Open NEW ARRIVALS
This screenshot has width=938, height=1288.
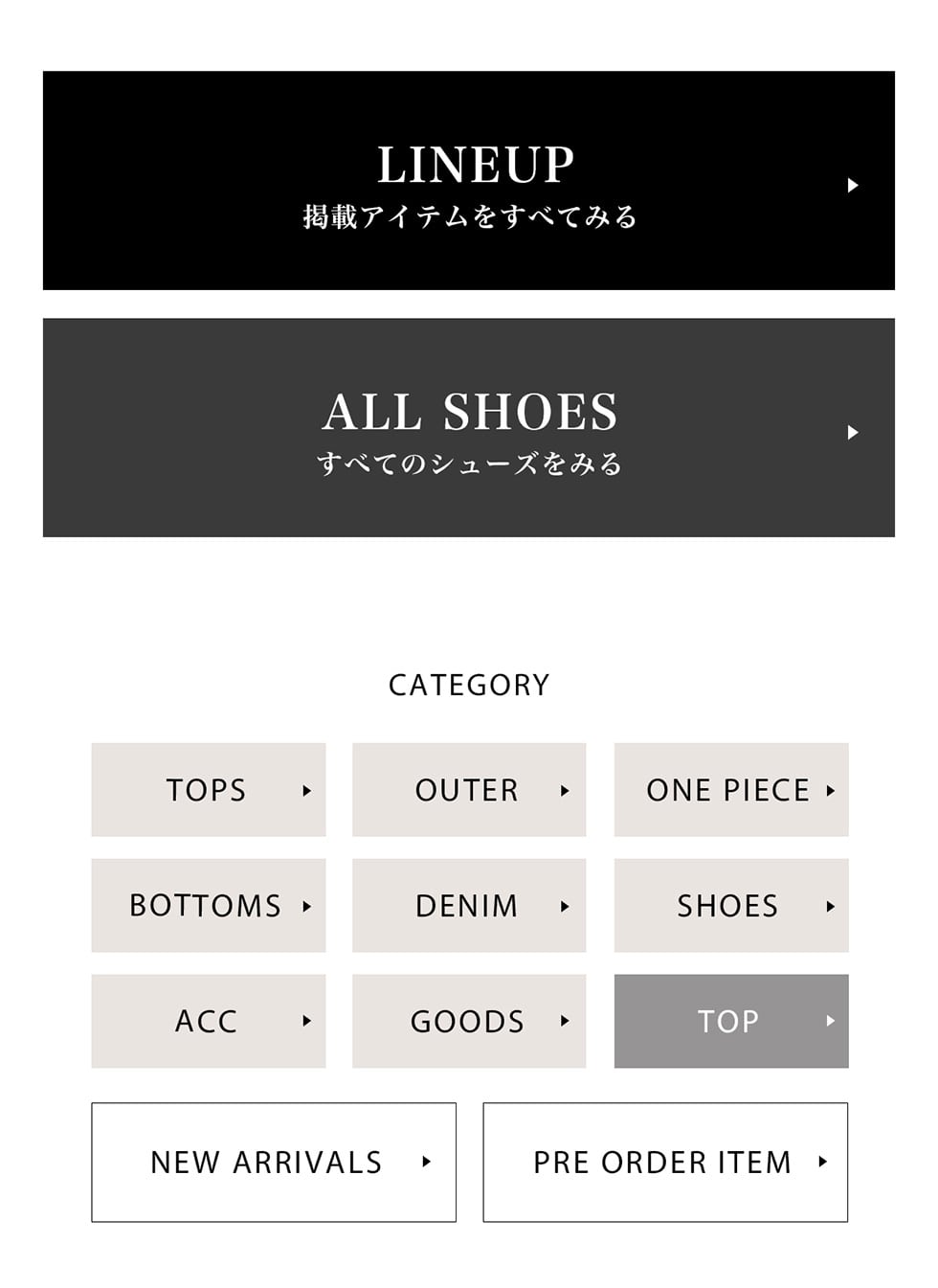pyautogui.click(x=274, y=1162)
